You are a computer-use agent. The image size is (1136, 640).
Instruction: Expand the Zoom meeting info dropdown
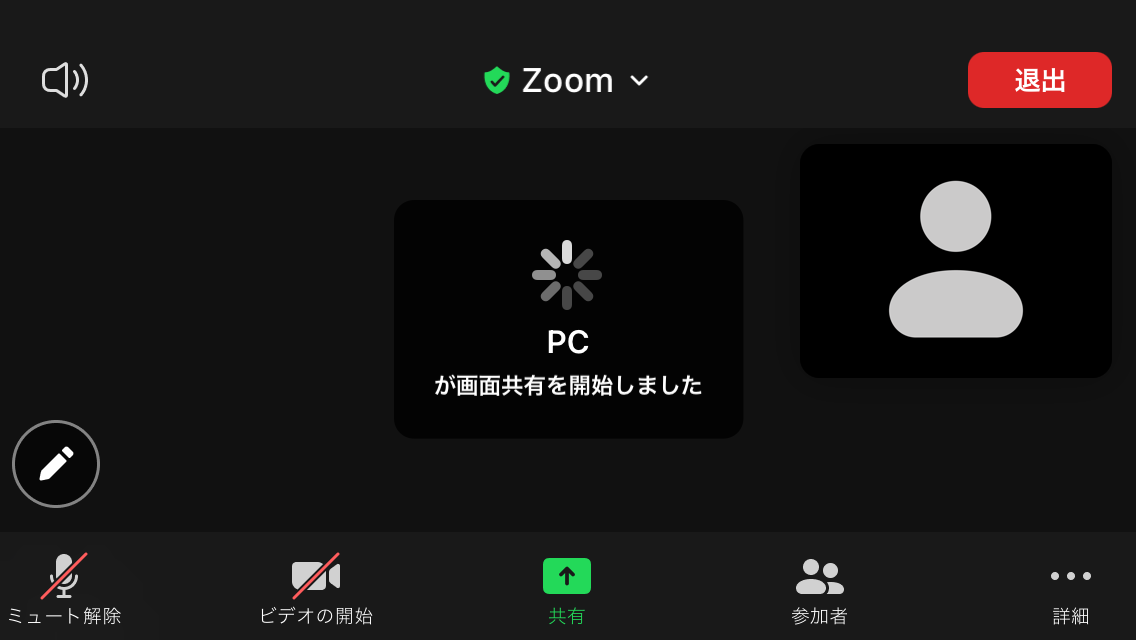[567, 80]
